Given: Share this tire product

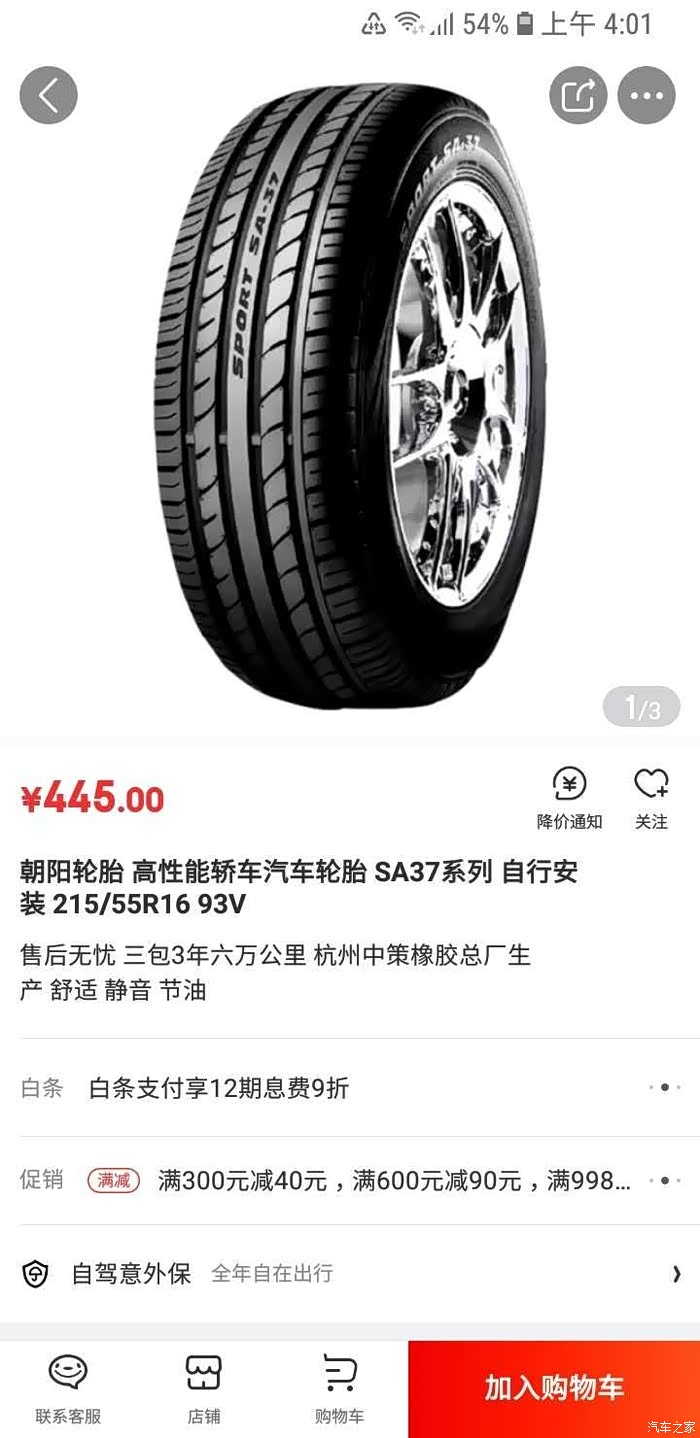Looking at the screenshot, I should point(578,96).
